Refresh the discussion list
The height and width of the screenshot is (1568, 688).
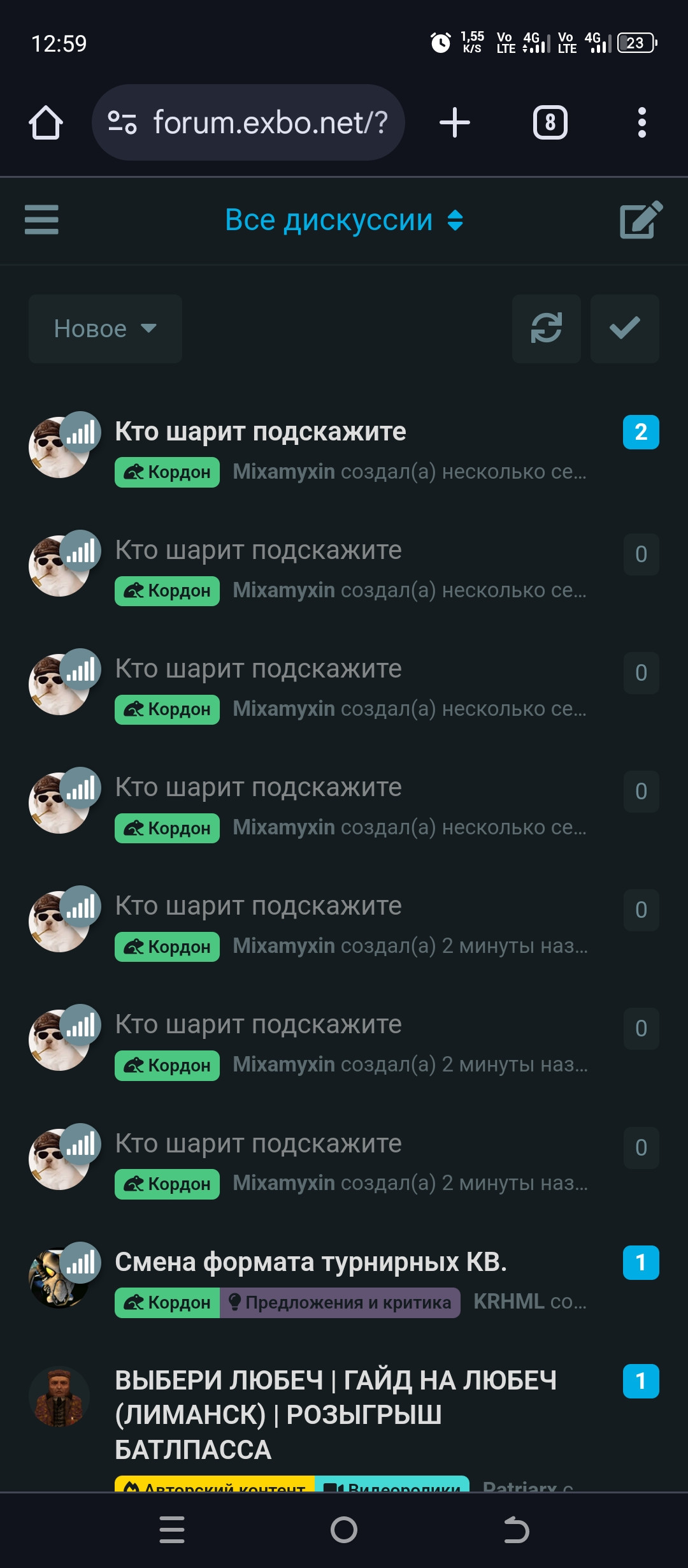[546, 329]
